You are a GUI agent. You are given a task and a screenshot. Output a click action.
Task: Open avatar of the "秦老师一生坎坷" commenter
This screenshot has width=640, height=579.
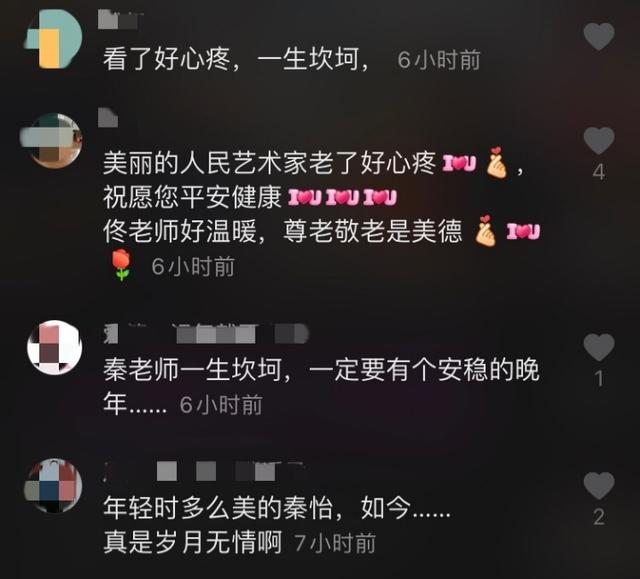click(x=53, y=347)
